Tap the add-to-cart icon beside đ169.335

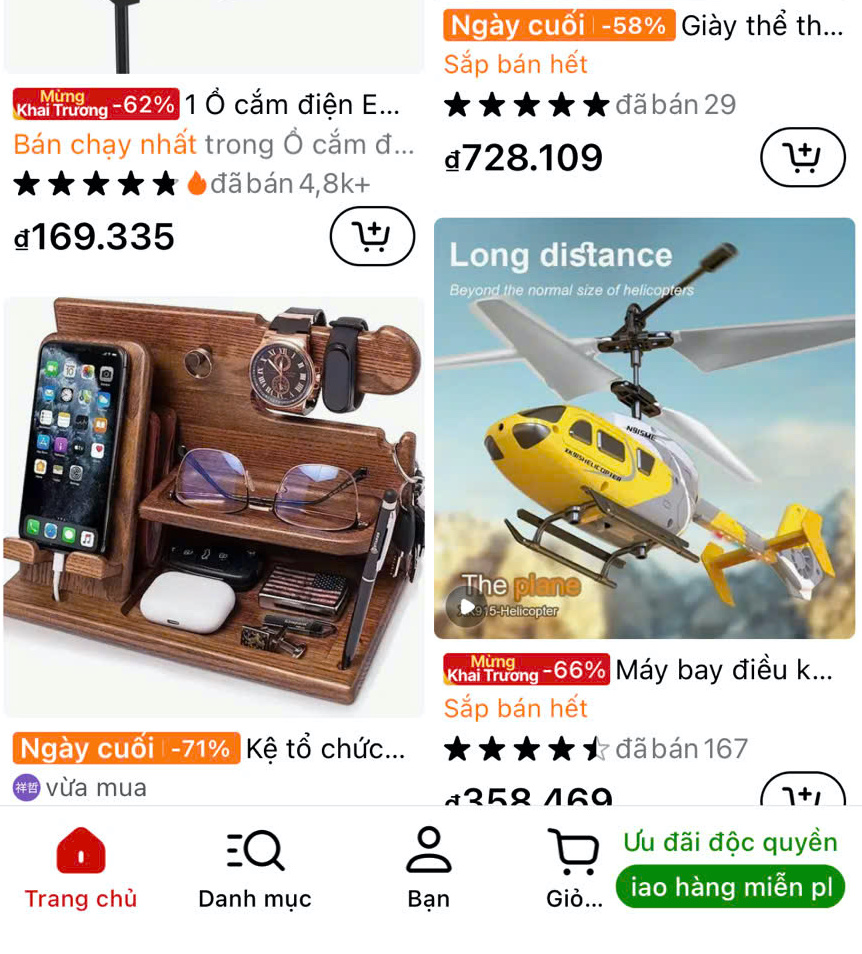tap(371, 236)
